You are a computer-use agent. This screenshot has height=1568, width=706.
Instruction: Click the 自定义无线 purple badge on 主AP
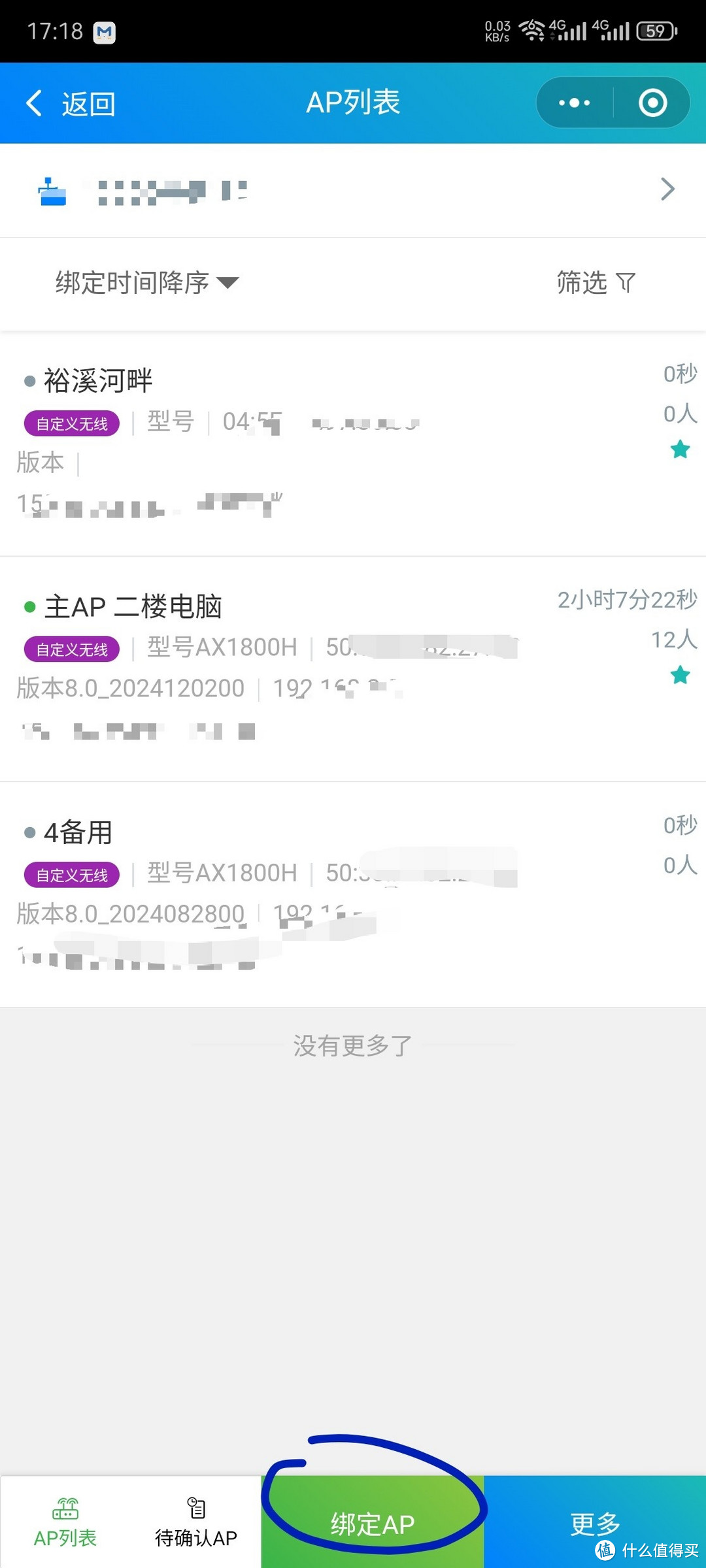[71, 649]
